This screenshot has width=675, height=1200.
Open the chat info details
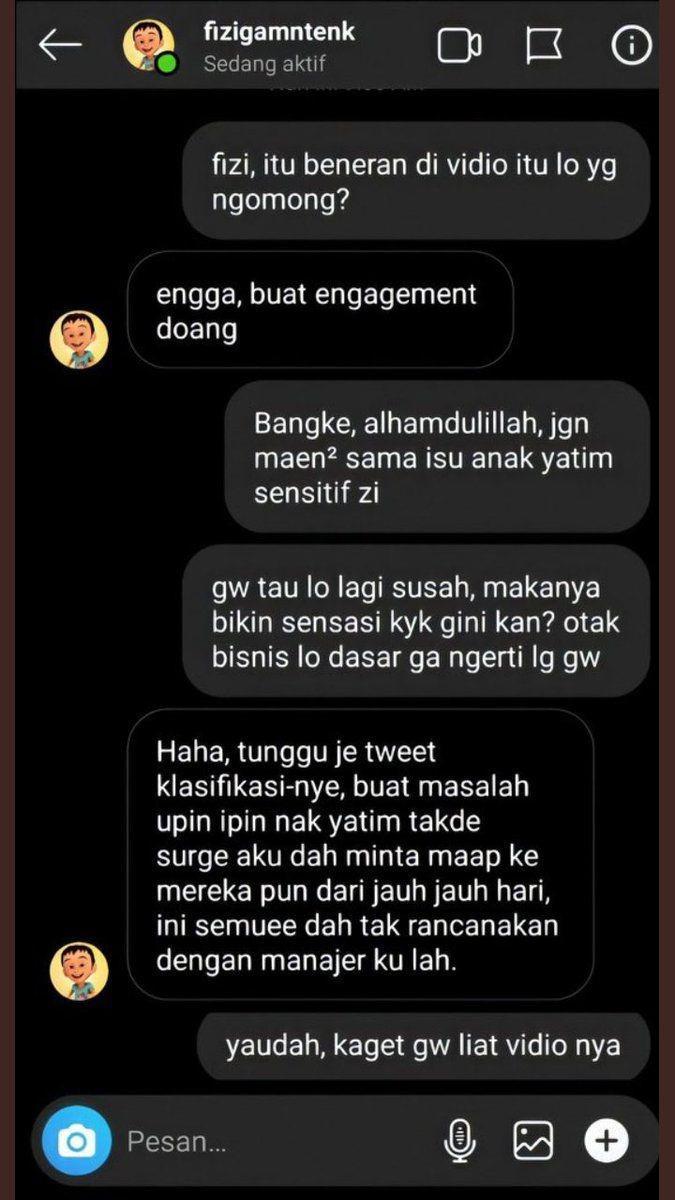(x=632, y=46)
